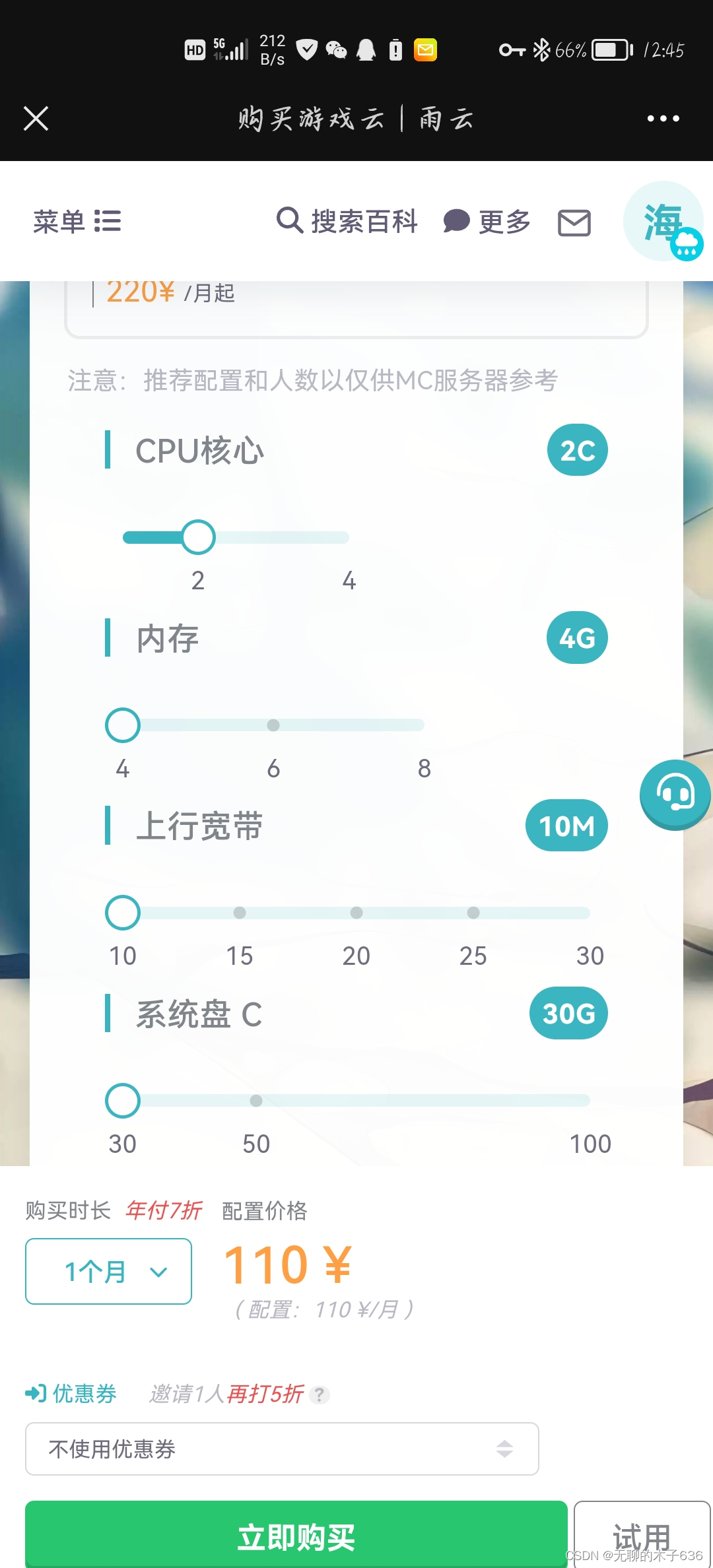Set system disk C to 50
The width and height of the screenshot is (713, 1568).
tap(256, 1101)
